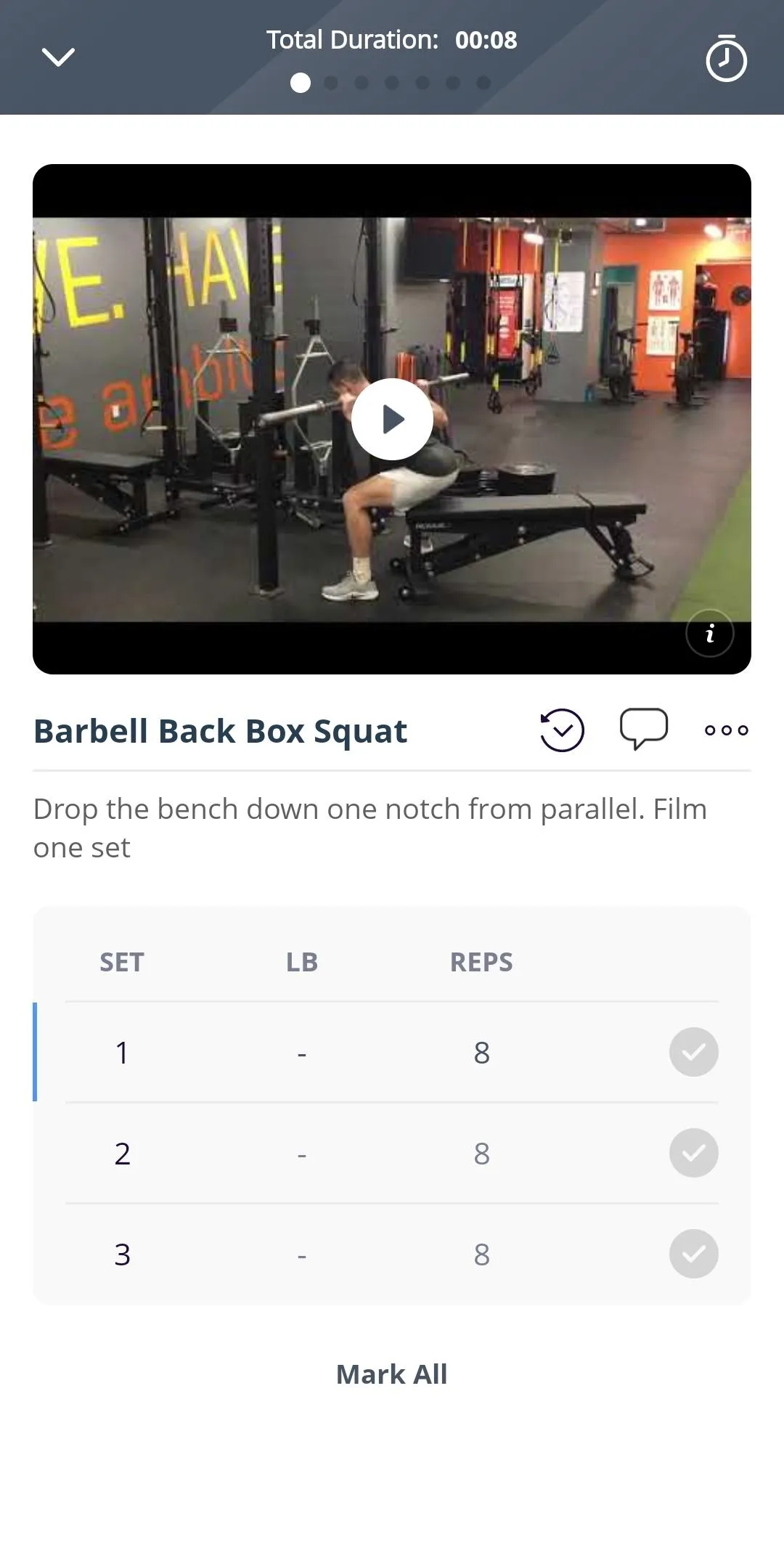The width and height of the screenshot is (784, 1542).
Task: Play the Barbell Back Box Squat video
Action: point(392,419)
